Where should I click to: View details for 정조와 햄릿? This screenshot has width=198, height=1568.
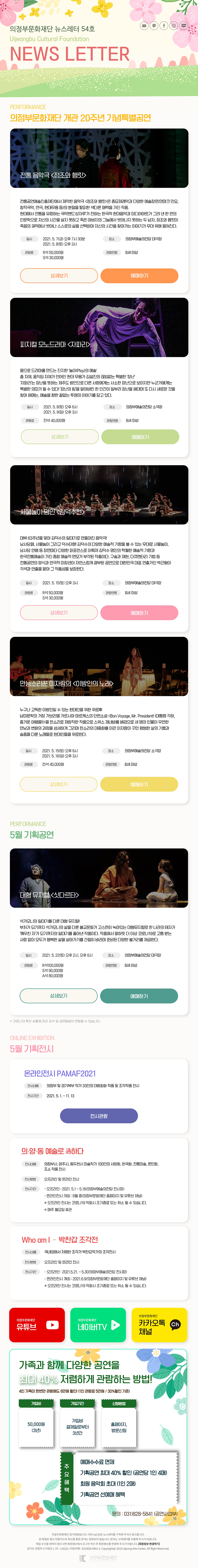[59, 276]
